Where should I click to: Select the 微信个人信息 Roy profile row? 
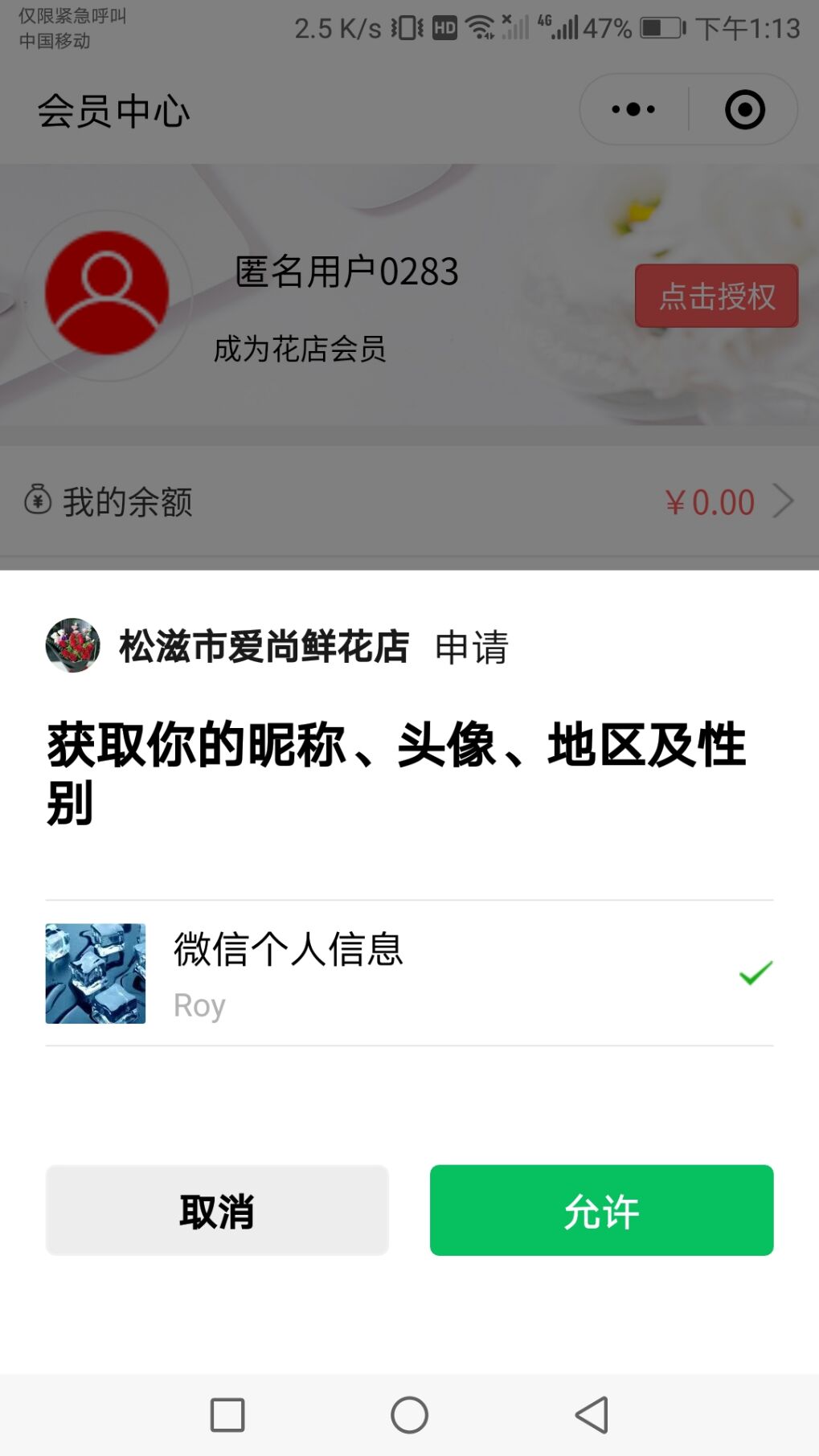tap(409, 973)
